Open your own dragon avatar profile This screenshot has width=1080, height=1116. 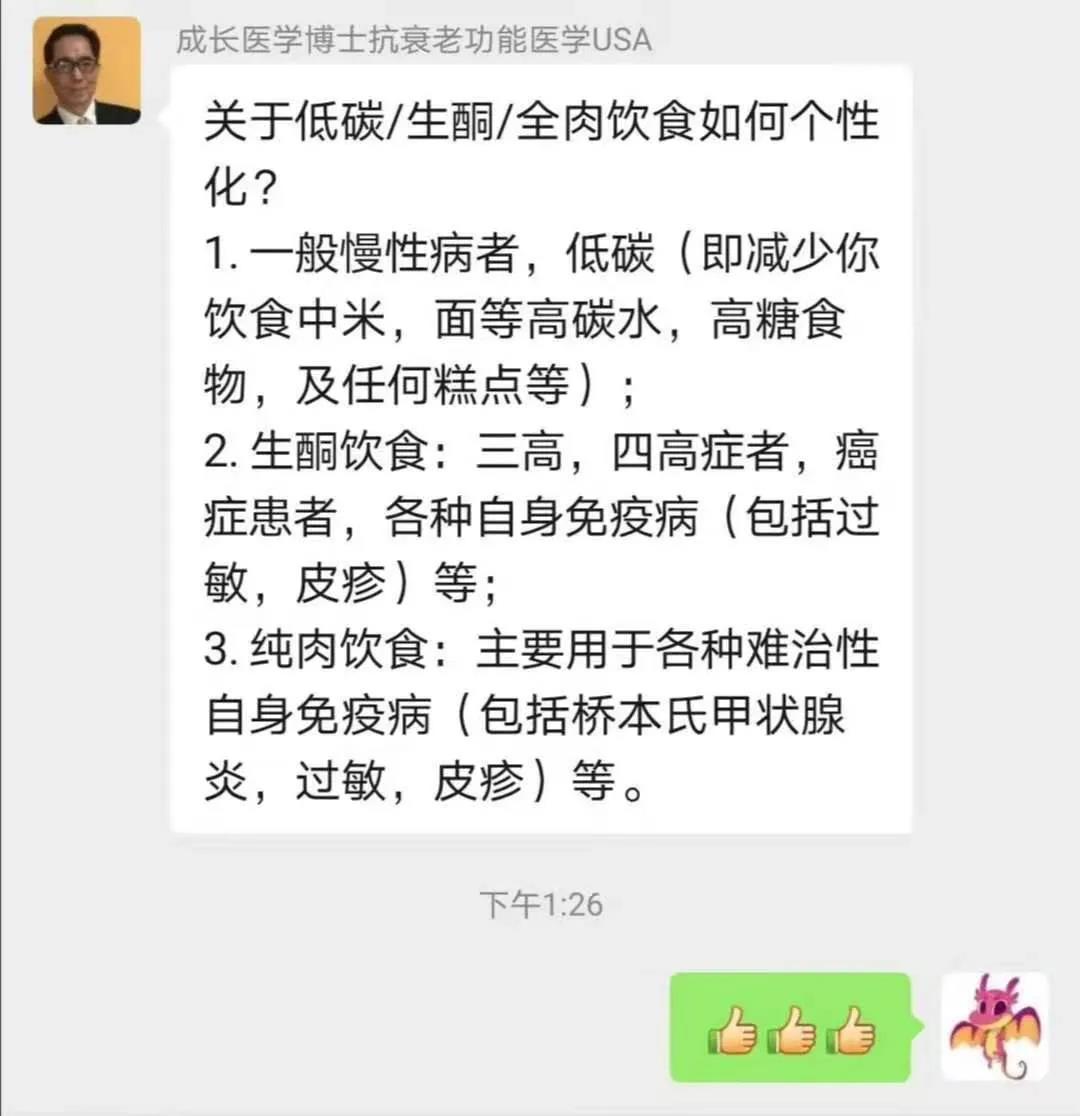tap(994, 1026)
